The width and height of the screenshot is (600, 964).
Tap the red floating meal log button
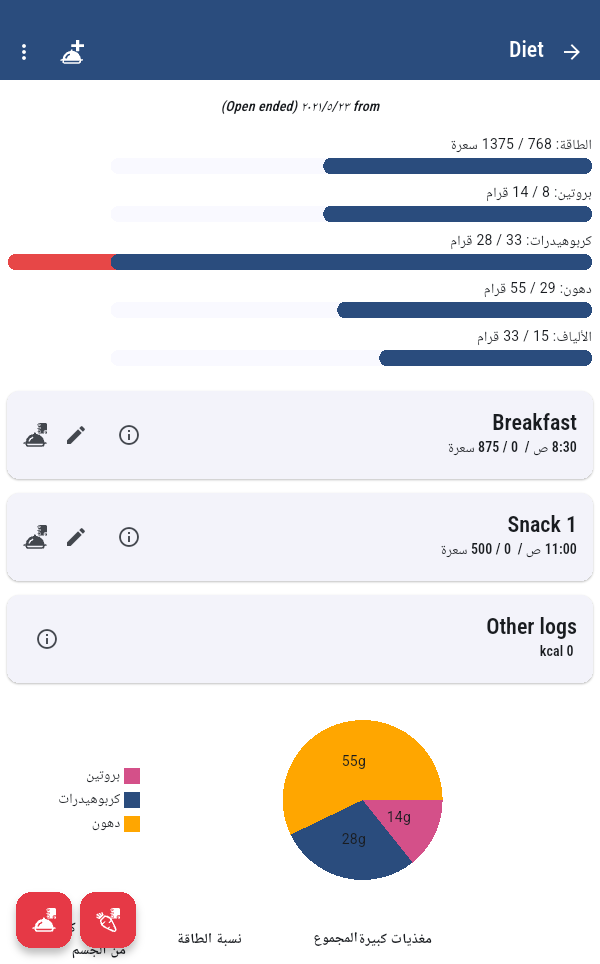44,919
